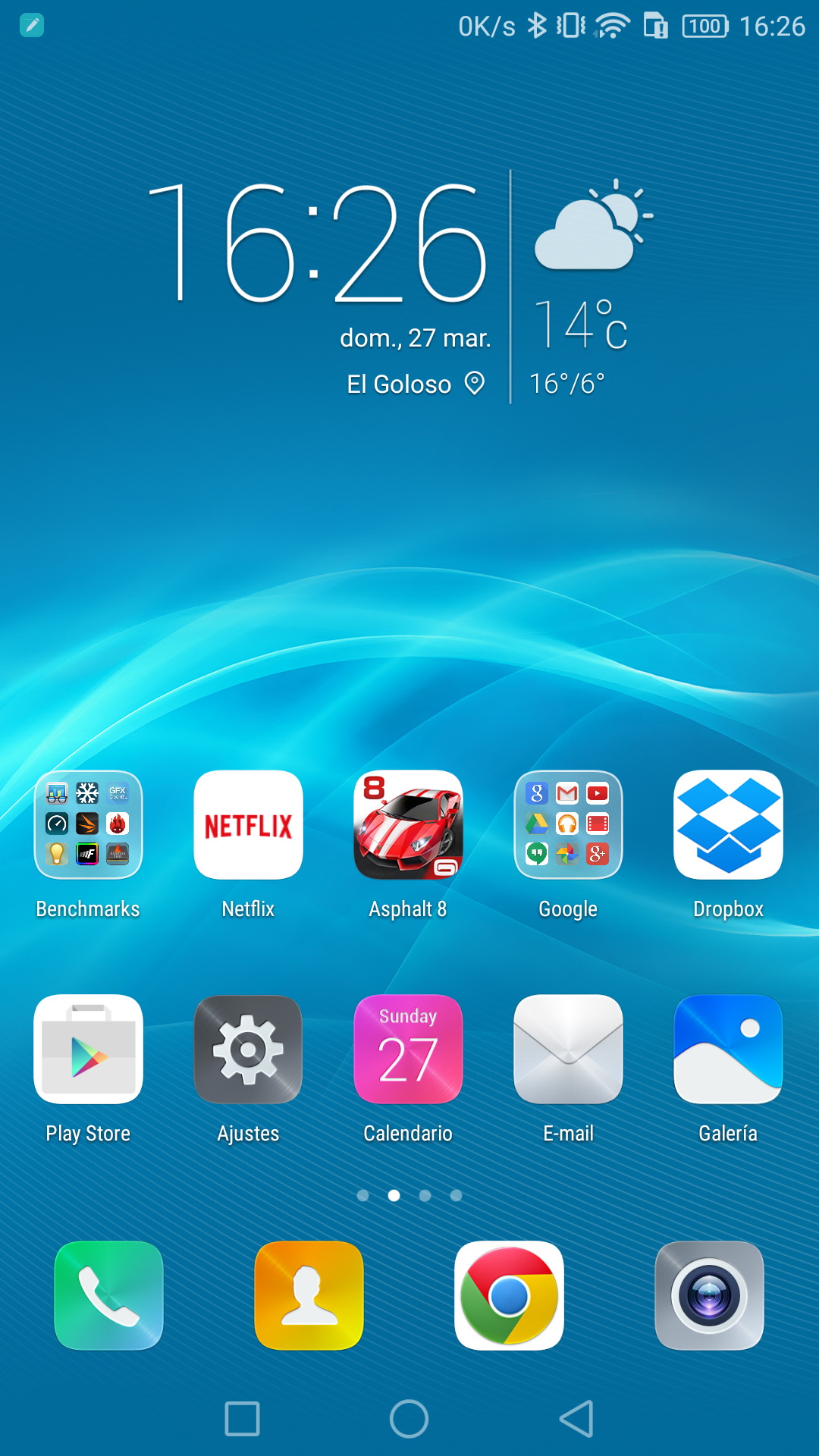Screen dimensions: 819x1456
Task: Open the Calendario app
Action: click(408, 1050)
